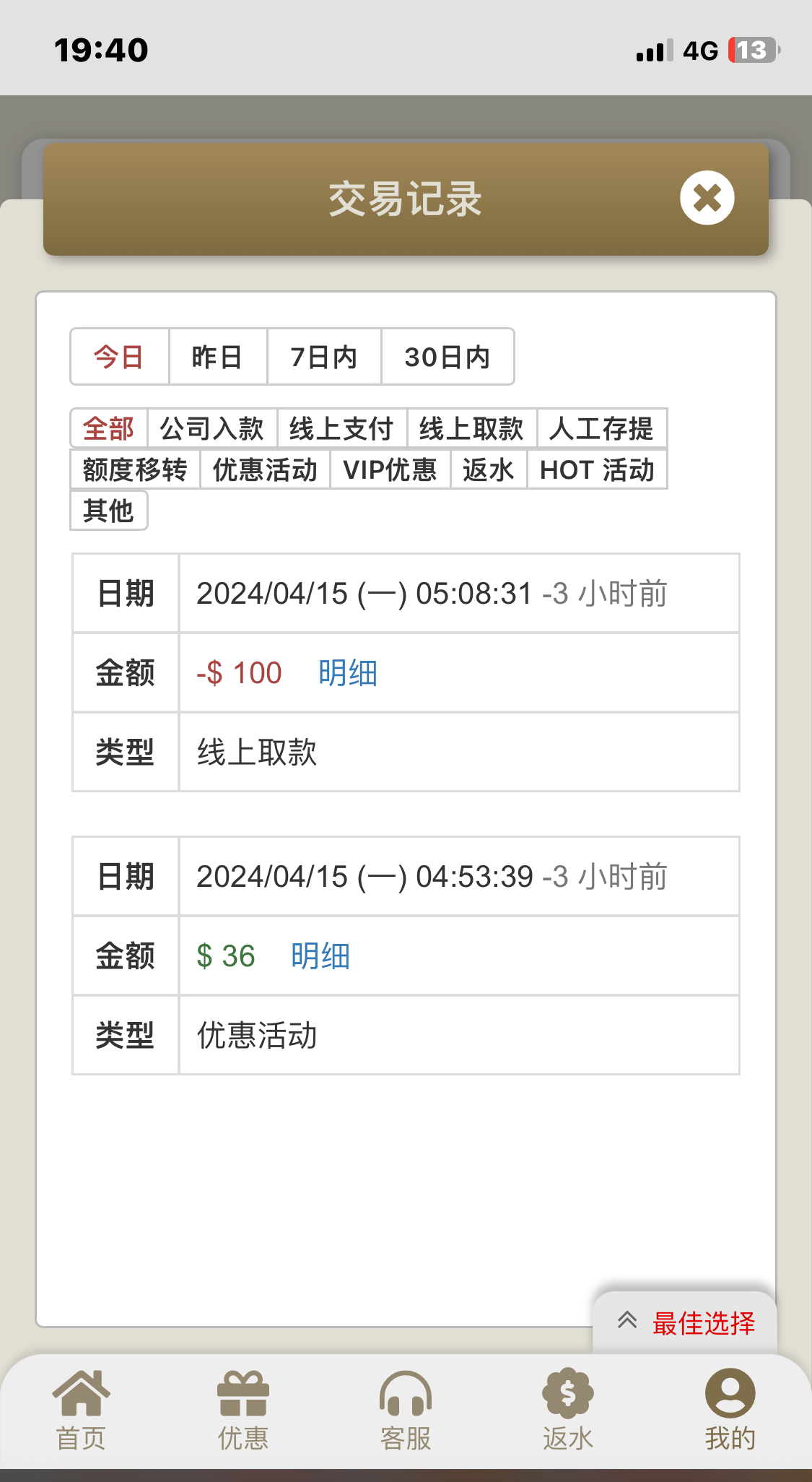The image size is (812, 1482).
Task: Filter by VIP优惠
Action: pos(390,469)
